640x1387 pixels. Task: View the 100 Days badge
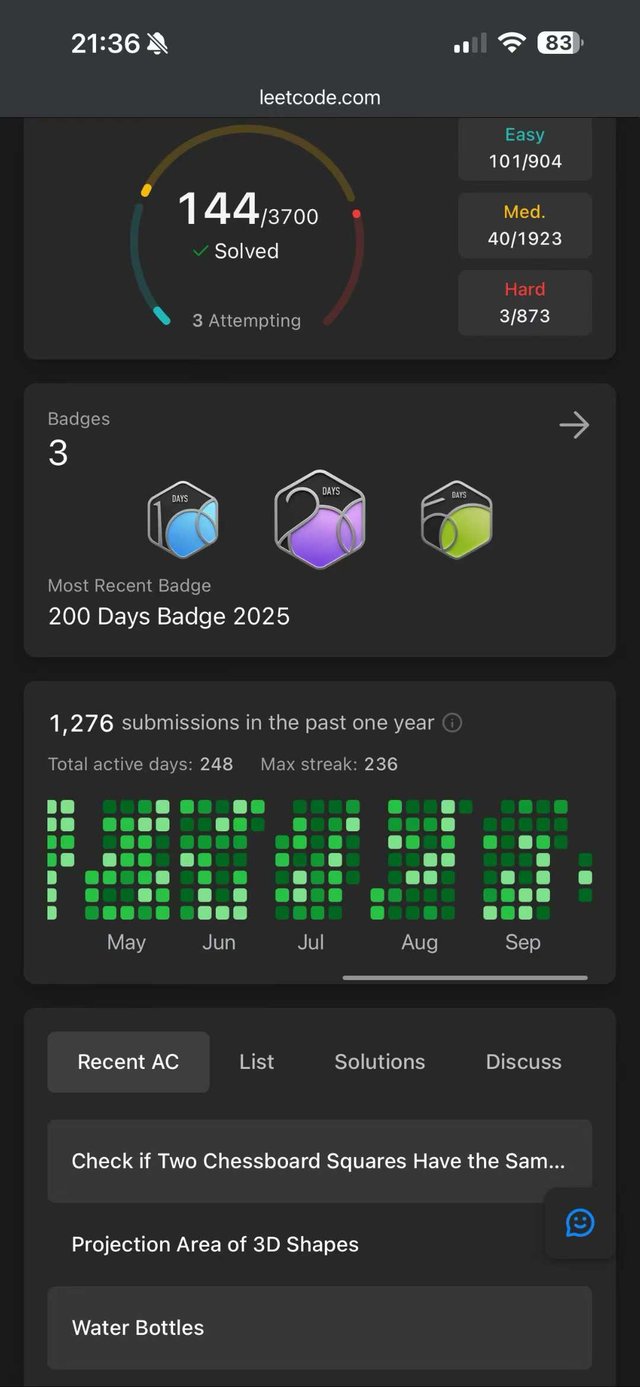pyautogui.click(x=183, y=518)
